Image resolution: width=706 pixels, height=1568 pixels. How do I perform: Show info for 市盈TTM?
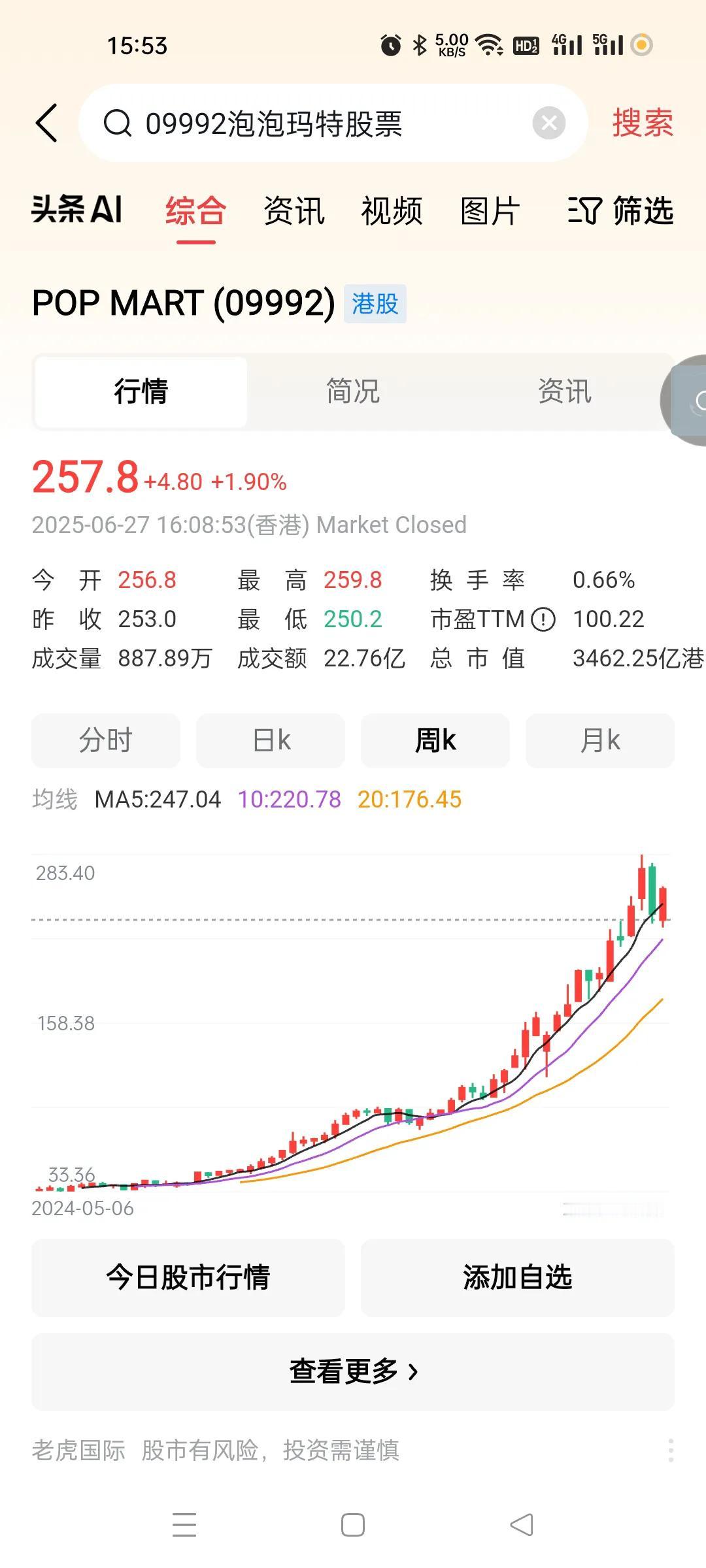point(543,619)
